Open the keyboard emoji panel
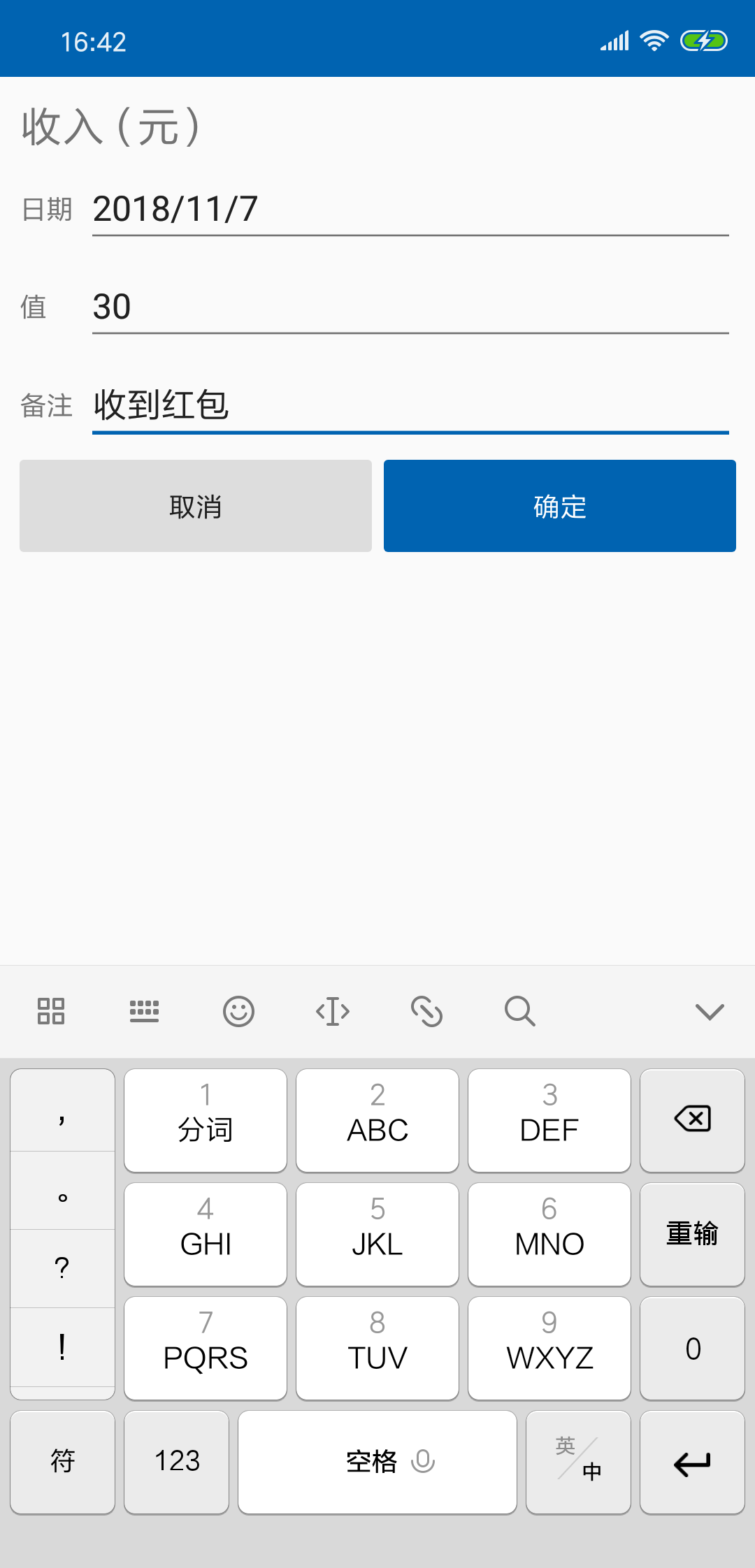 click(x=238, y=1011)
